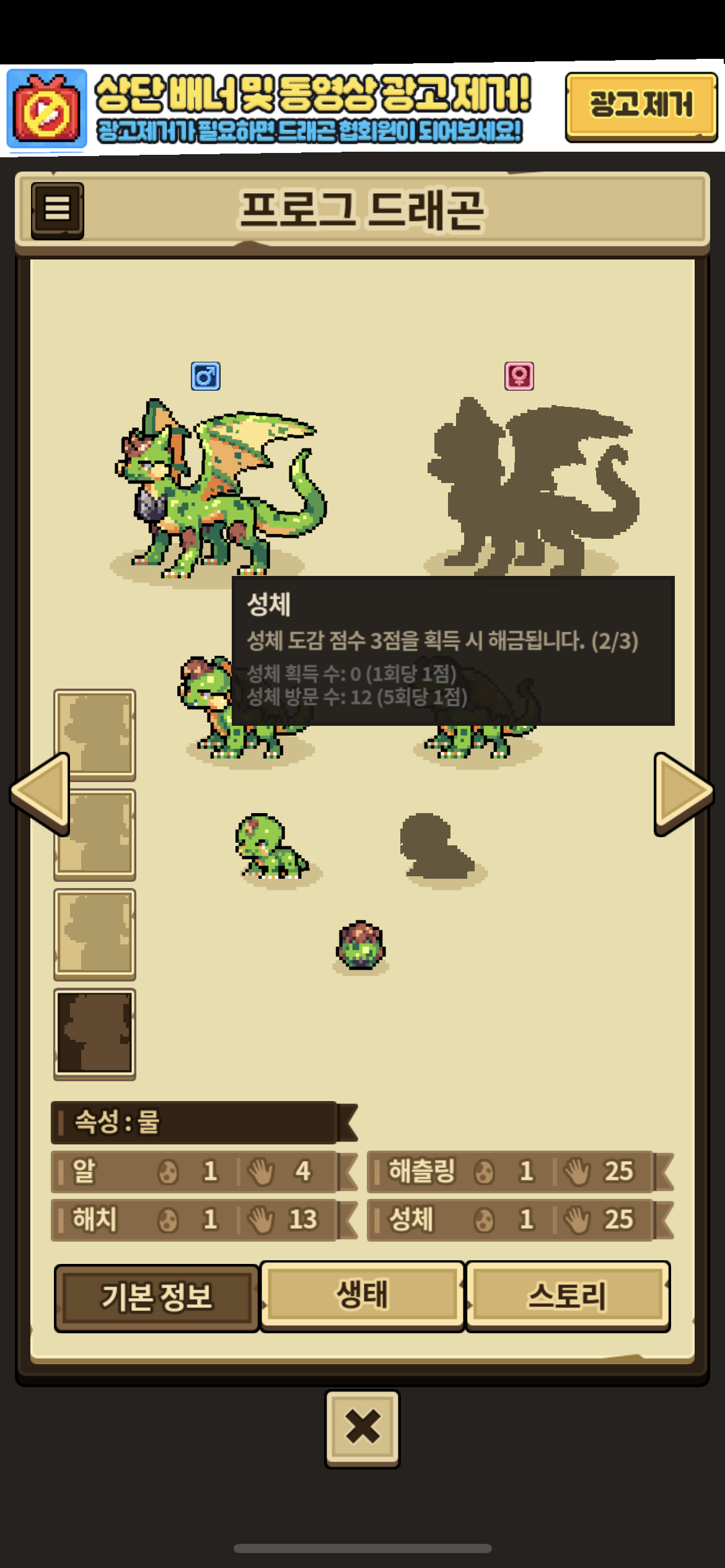The image size is (725, 1568).
Task: Go to the next dragon
Action: [683, 793]
